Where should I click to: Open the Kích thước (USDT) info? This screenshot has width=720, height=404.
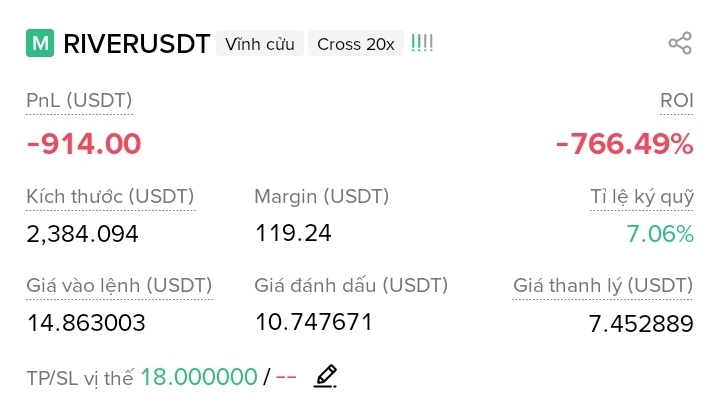[110, 196]
